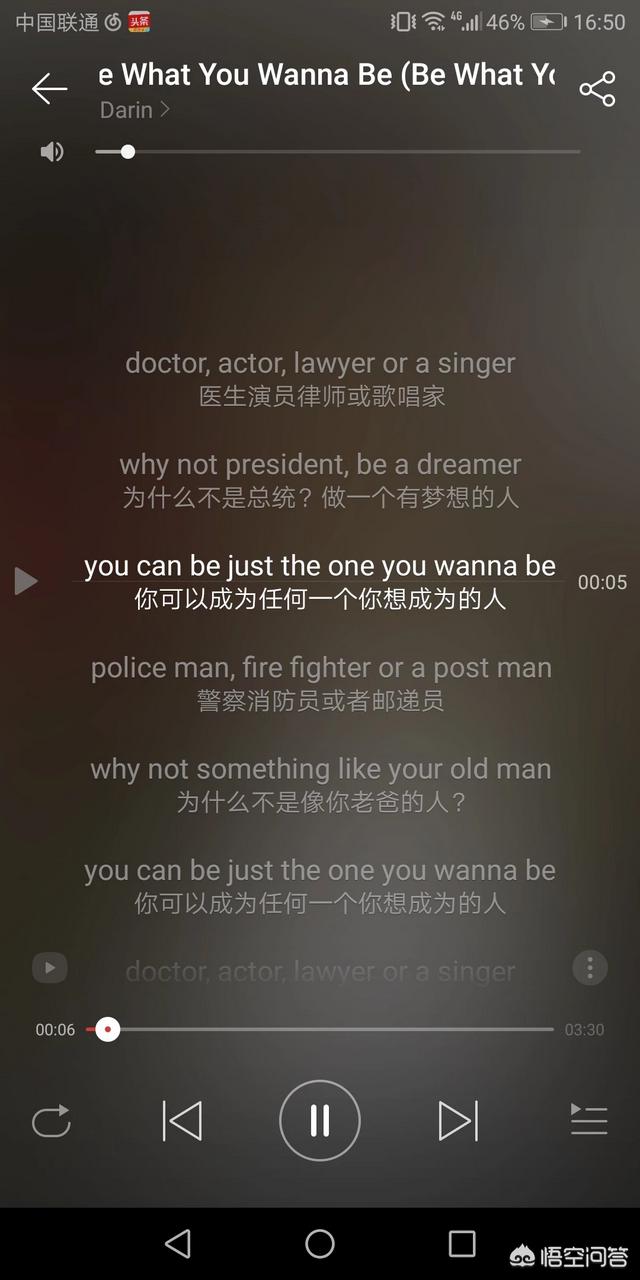Image resolution: width=640 pixels, height=1280 pixels.
Task: Skip to the next track
Action: coord(458,1121)
